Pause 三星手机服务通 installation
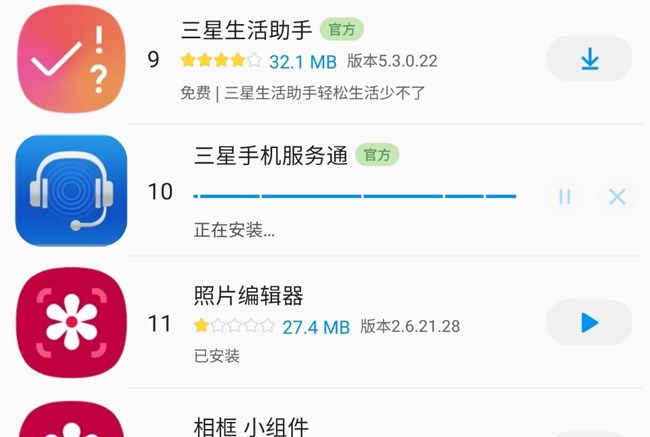 click(x=565, y=196)
